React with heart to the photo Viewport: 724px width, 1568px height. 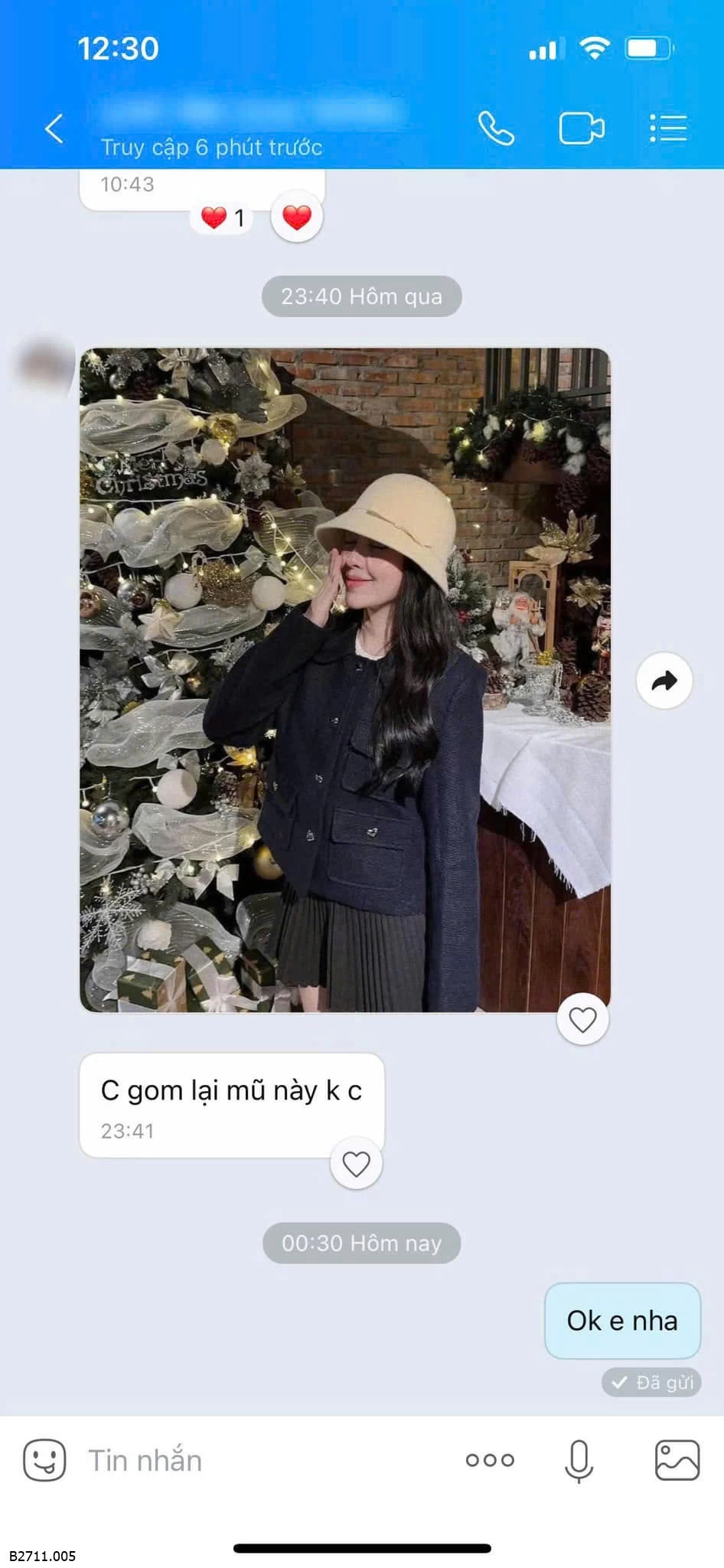tap(582, 1019)
